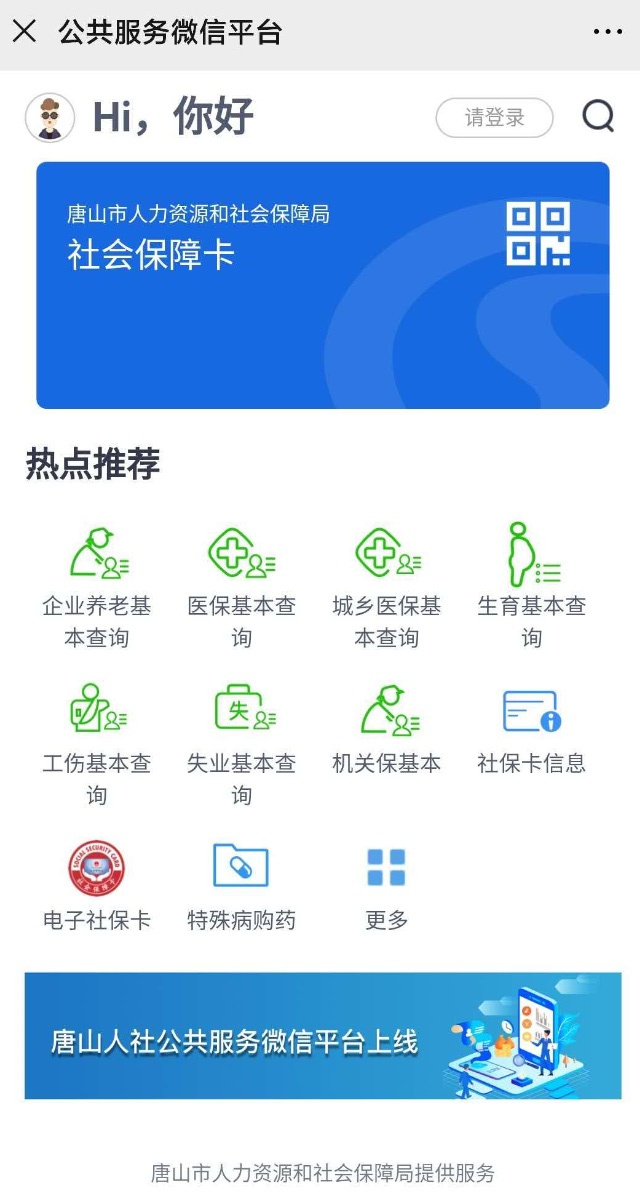
Task: Tap the profile avatar picture
Action: click(50, 118)
